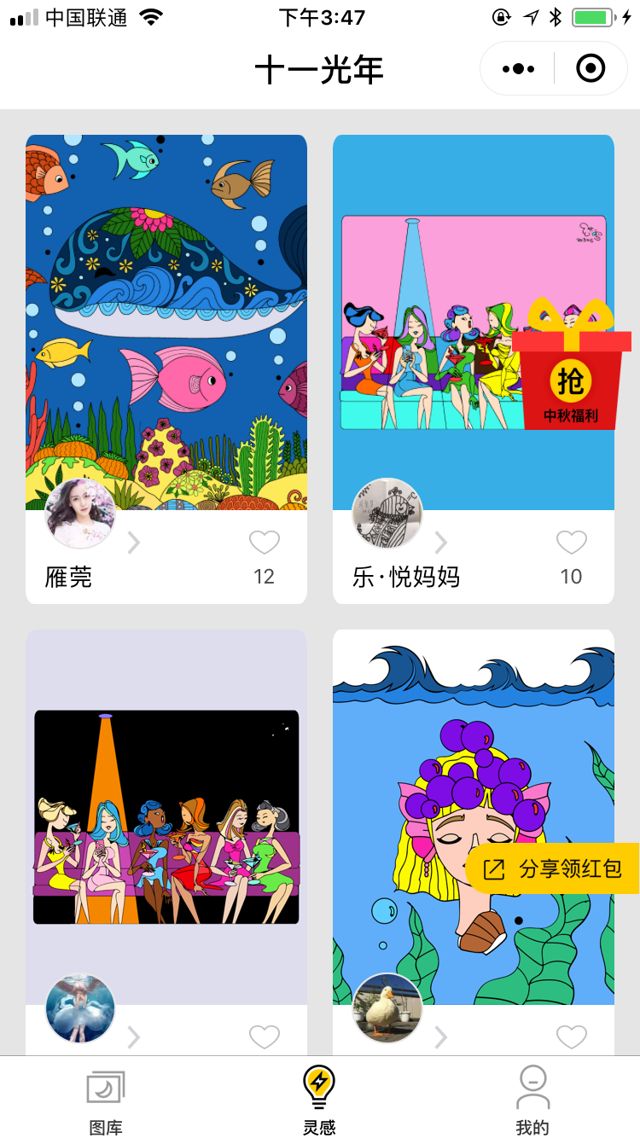Like the purple-haired girl artwork
Image resolution: width=640 pixels, height=1138 pixels.
pos(571,1037)
